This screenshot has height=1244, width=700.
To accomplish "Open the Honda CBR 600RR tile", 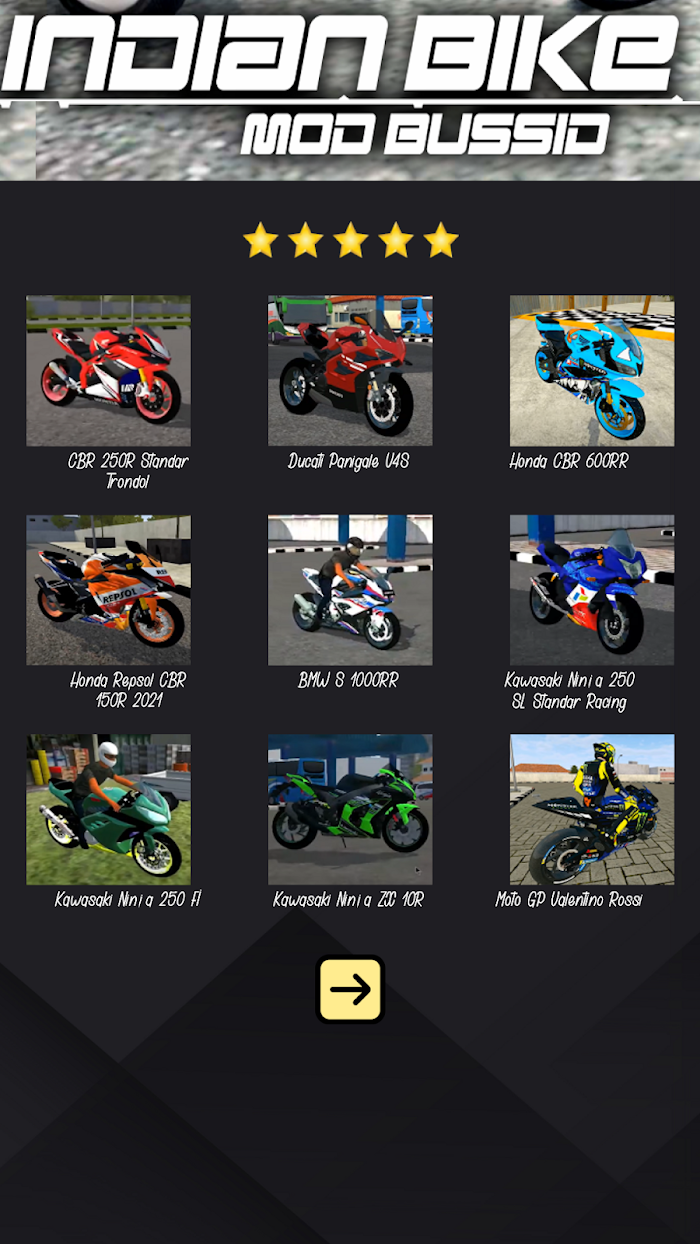I will (592, 371).
